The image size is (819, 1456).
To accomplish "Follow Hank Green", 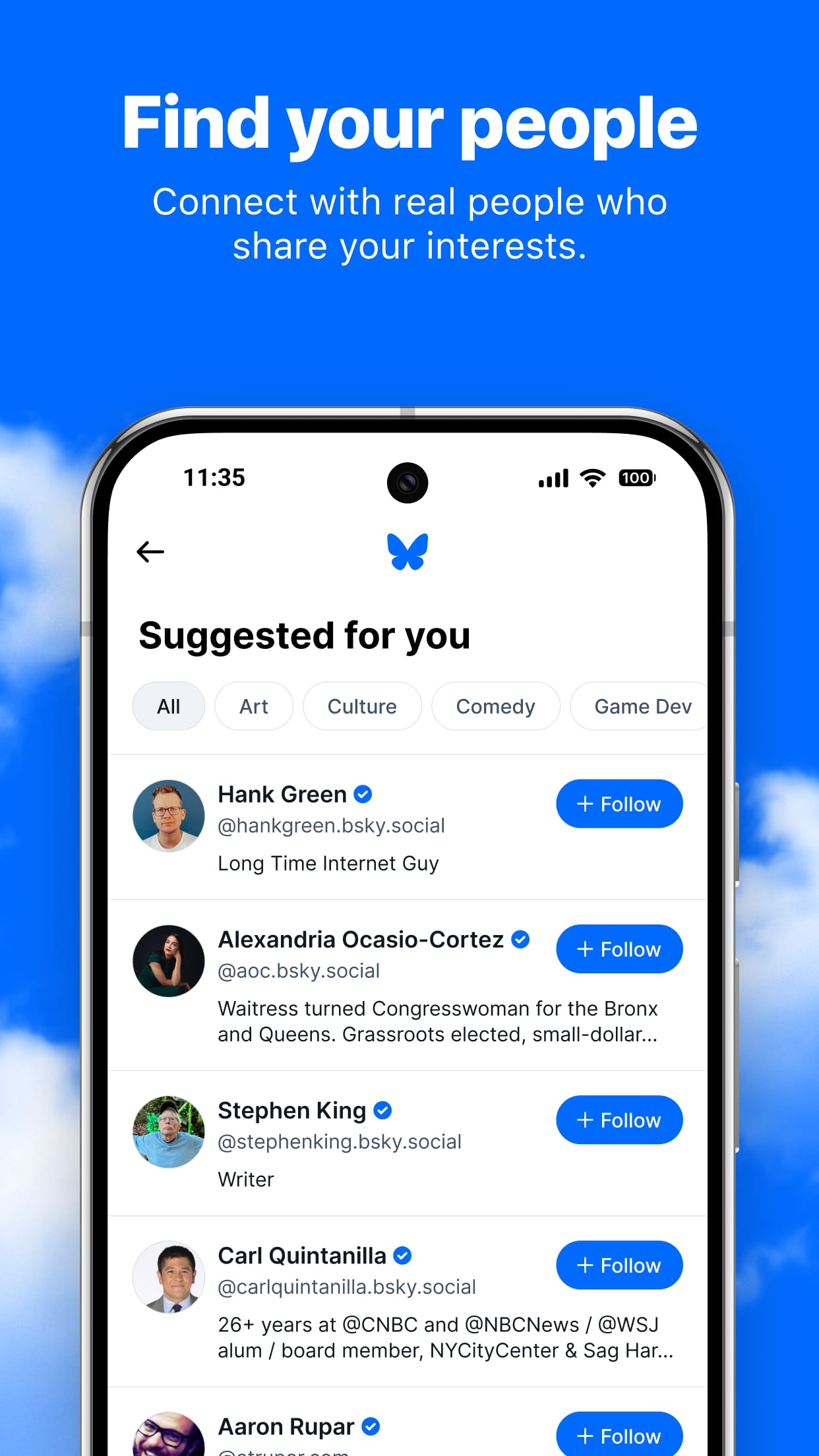I will point(619,804).
